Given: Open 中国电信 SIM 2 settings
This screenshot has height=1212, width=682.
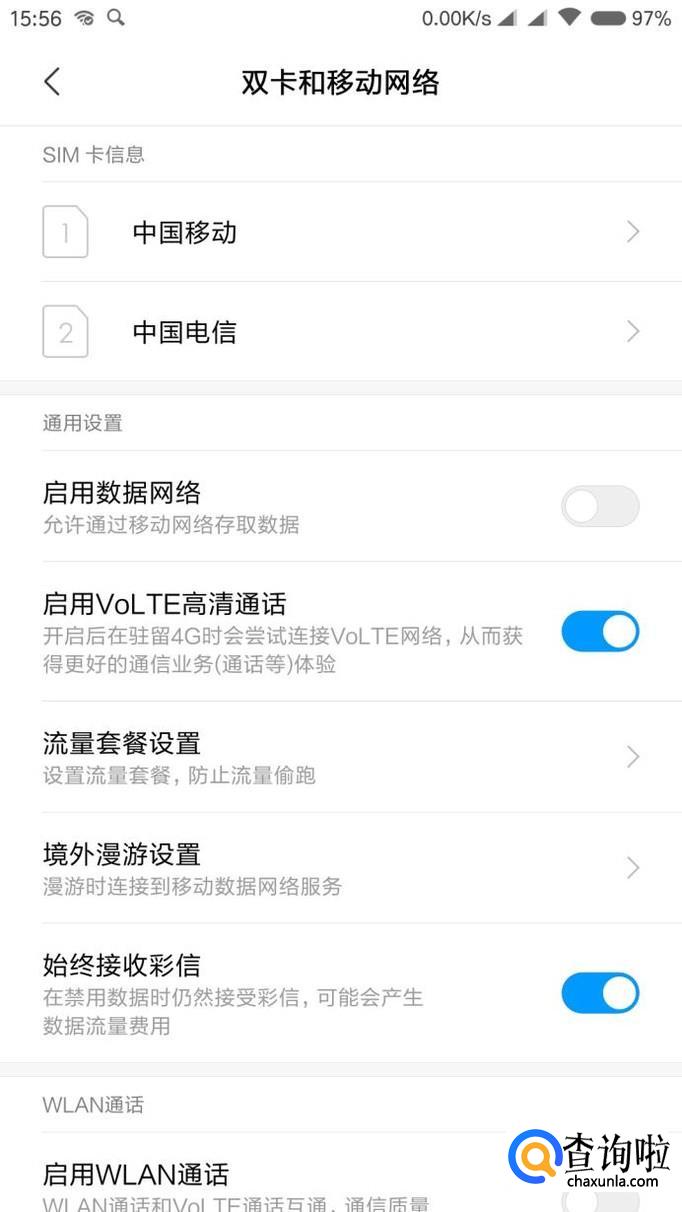Looking at the screenshot, I should [x=340, y=331].
